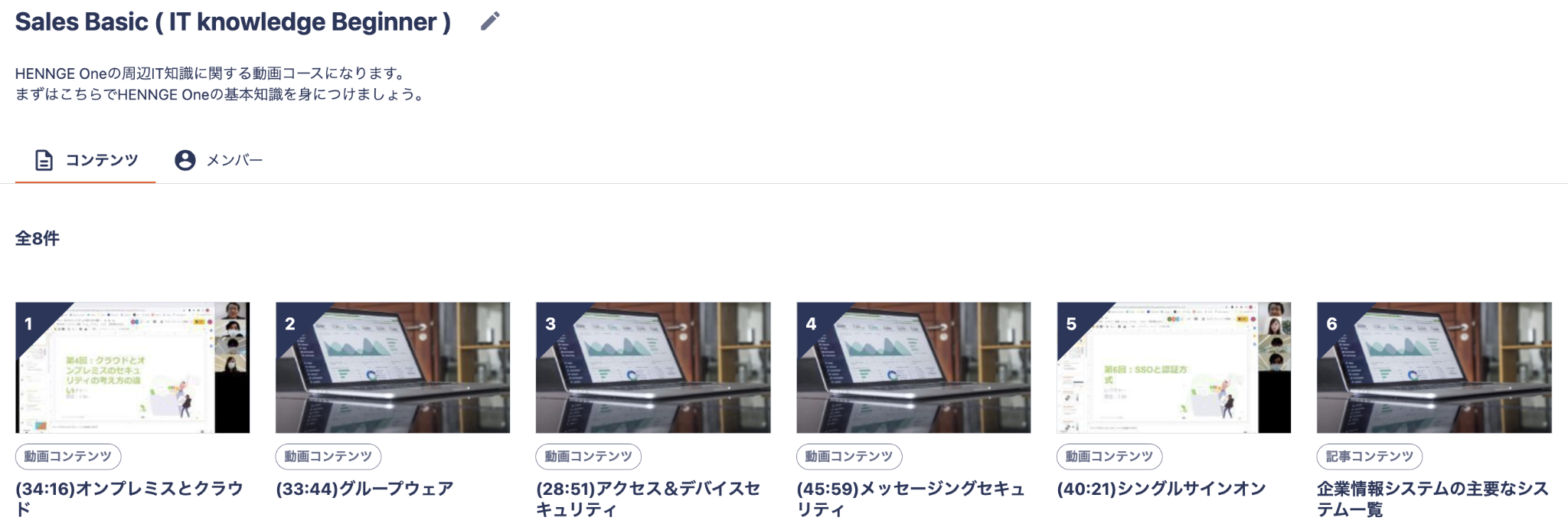Open video (33:44)グループウェア
This screenshot has width=1568, height=524.
[393, 368]
